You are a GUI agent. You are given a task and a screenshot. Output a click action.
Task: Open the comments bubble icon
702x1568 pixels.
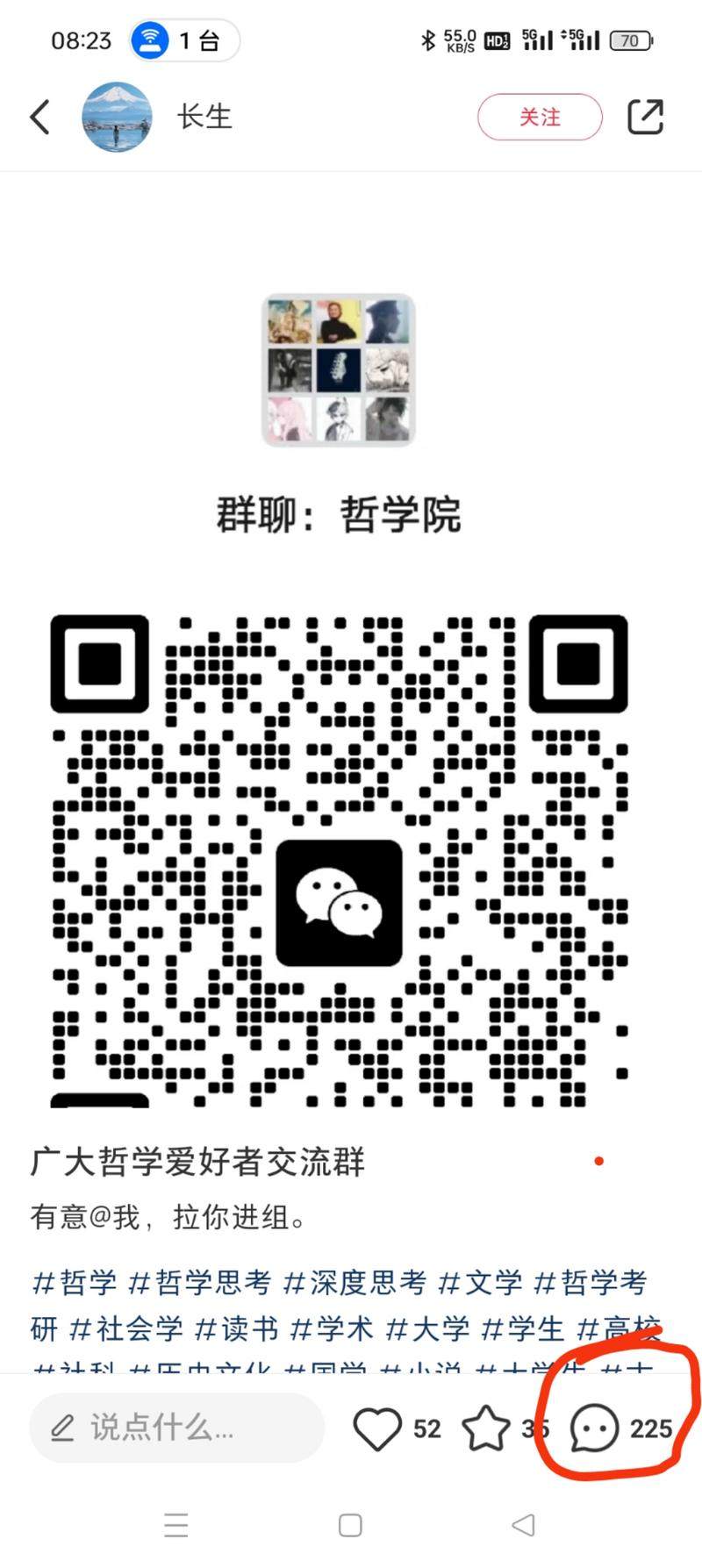pos(594,1428)
